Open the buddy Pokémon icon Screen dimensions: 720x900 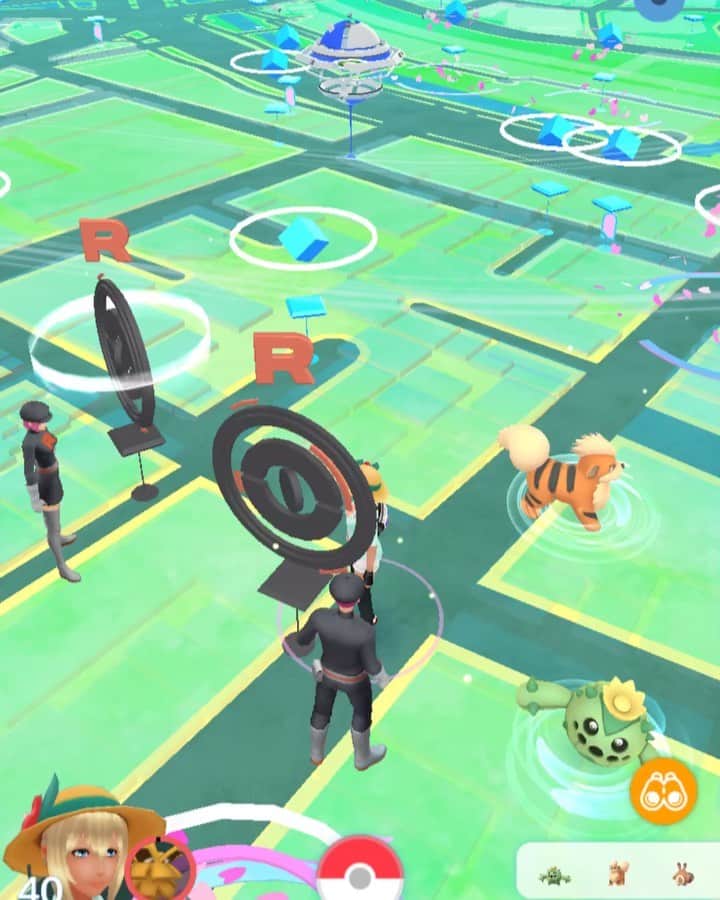point(160,868)
